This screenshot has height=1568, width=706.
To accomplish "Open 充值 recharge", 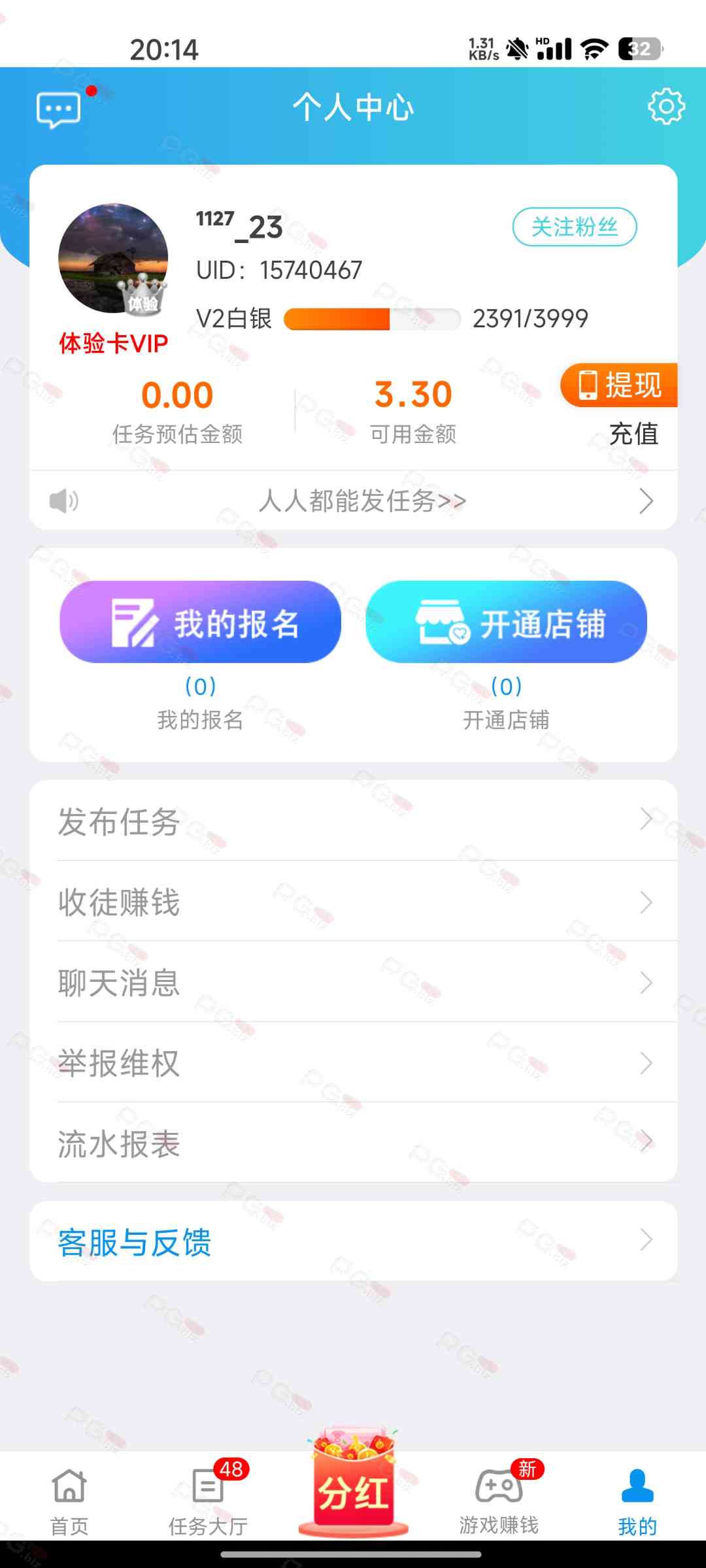I will point(633,434).
